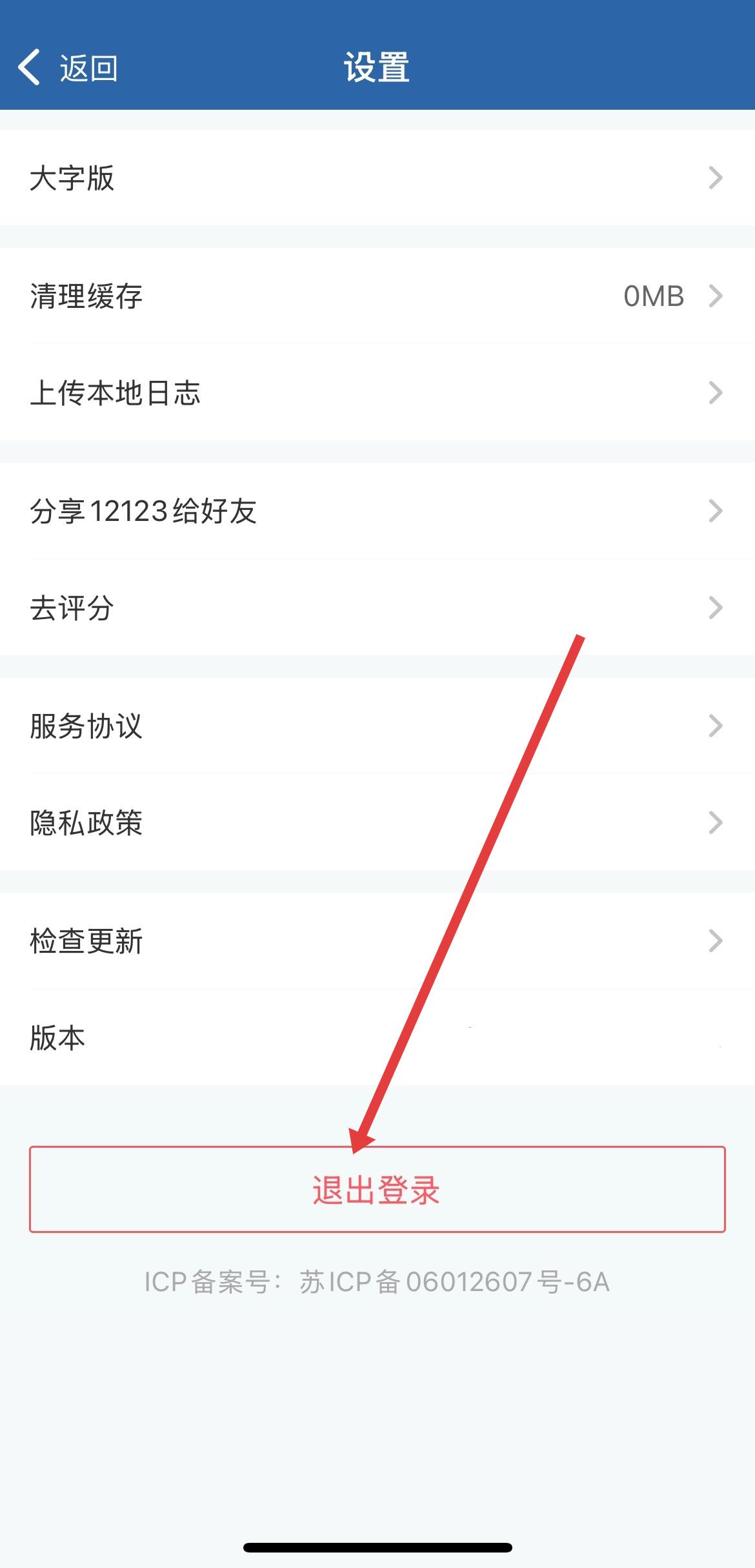Open 上传本地日志 to upload logs
Image resolution: width=755 pixels, height=1568 pixels.
point(377,392)
